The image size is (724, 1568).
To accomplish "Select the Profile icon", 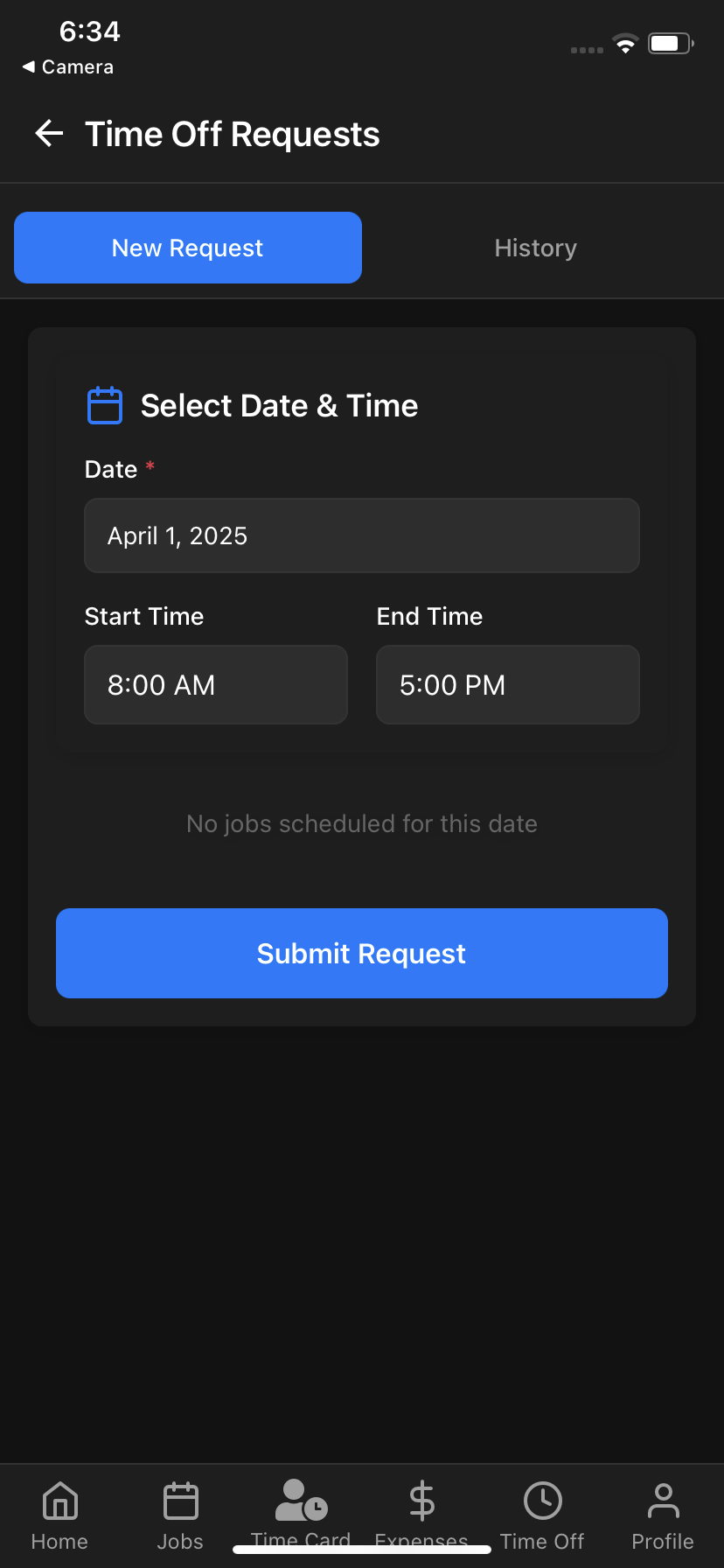I will pyautogui.click(x=662, y=1500).
